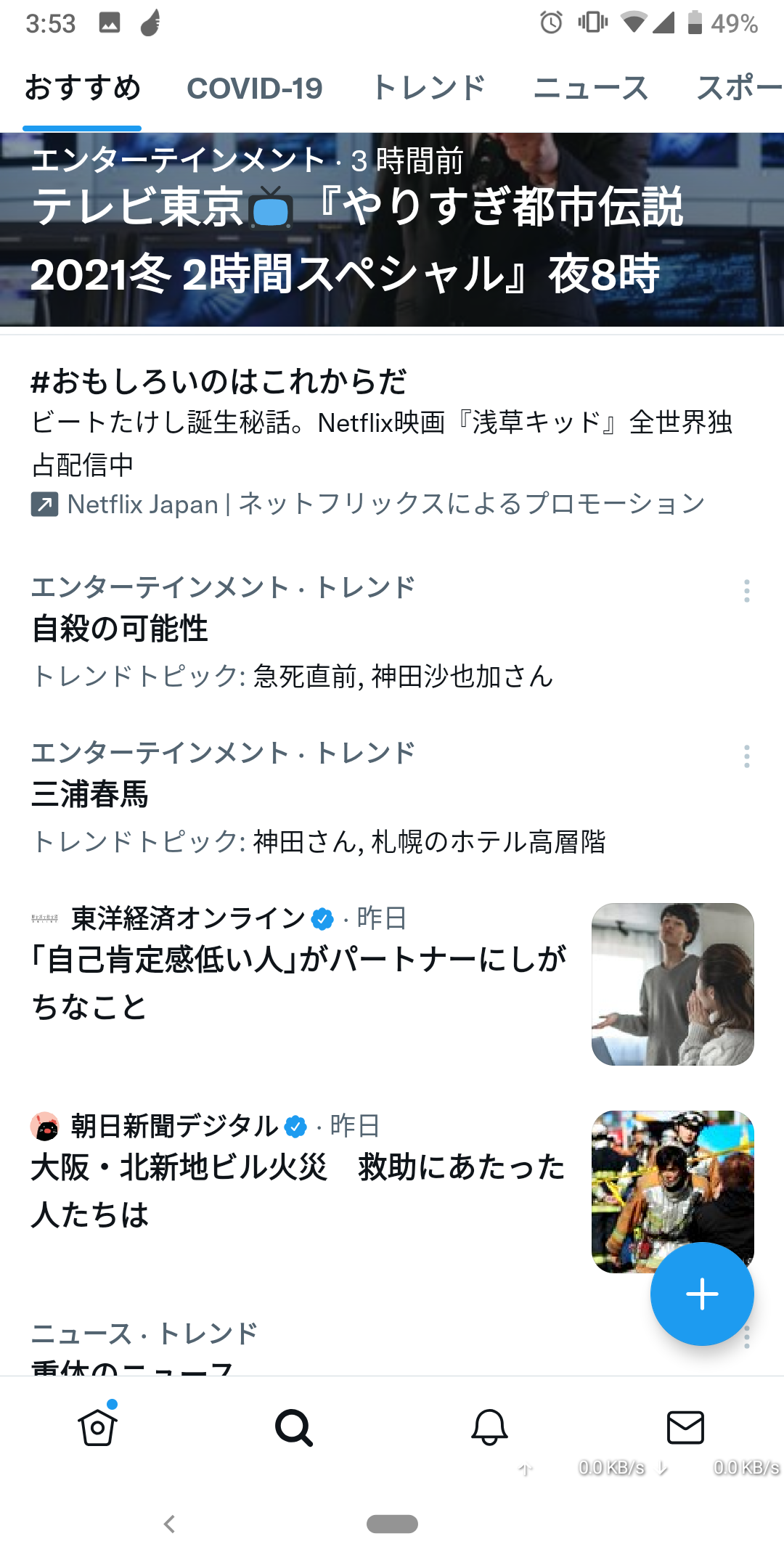
Task: Open more options for 自殺の可能性 trend
Action: [746, 591]
